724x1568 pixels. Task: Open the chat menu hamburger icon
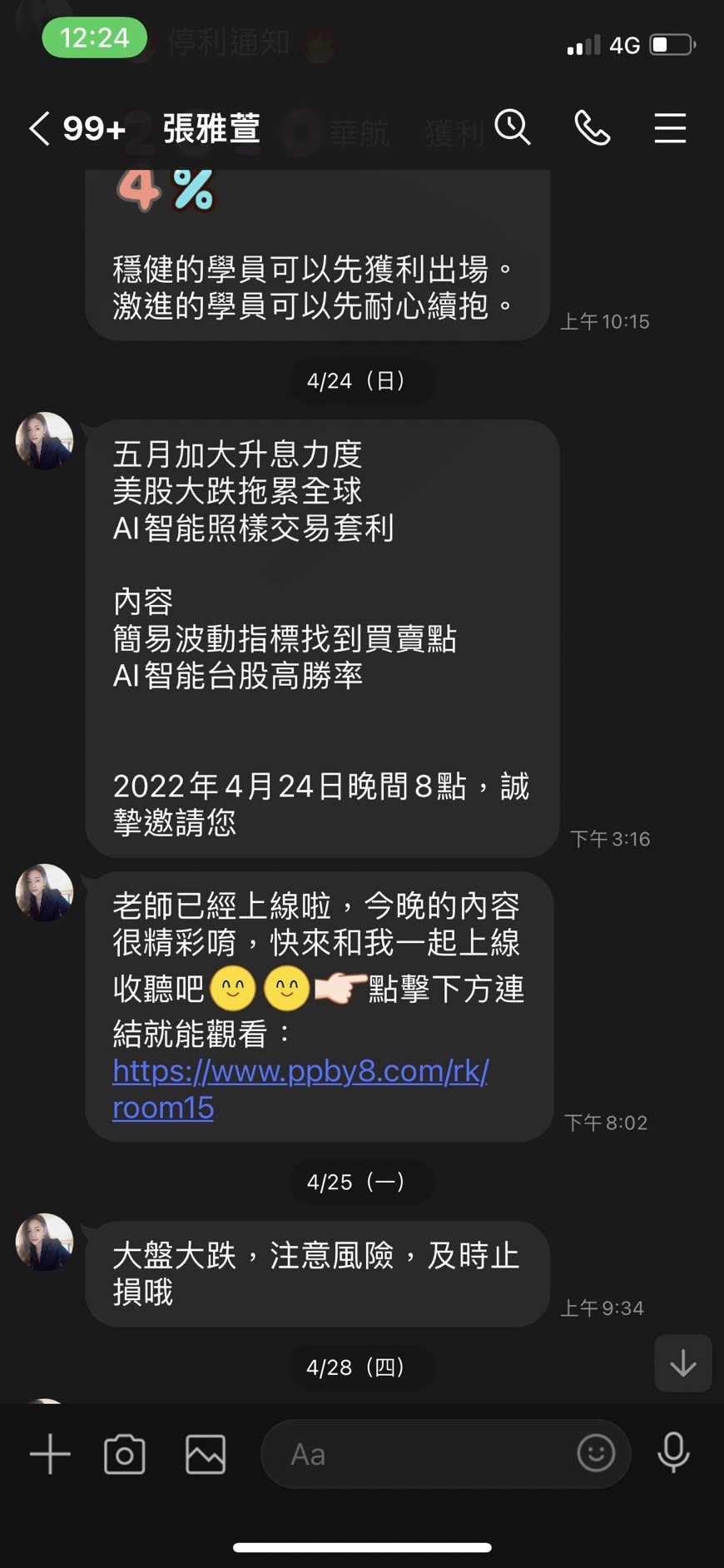670,128
